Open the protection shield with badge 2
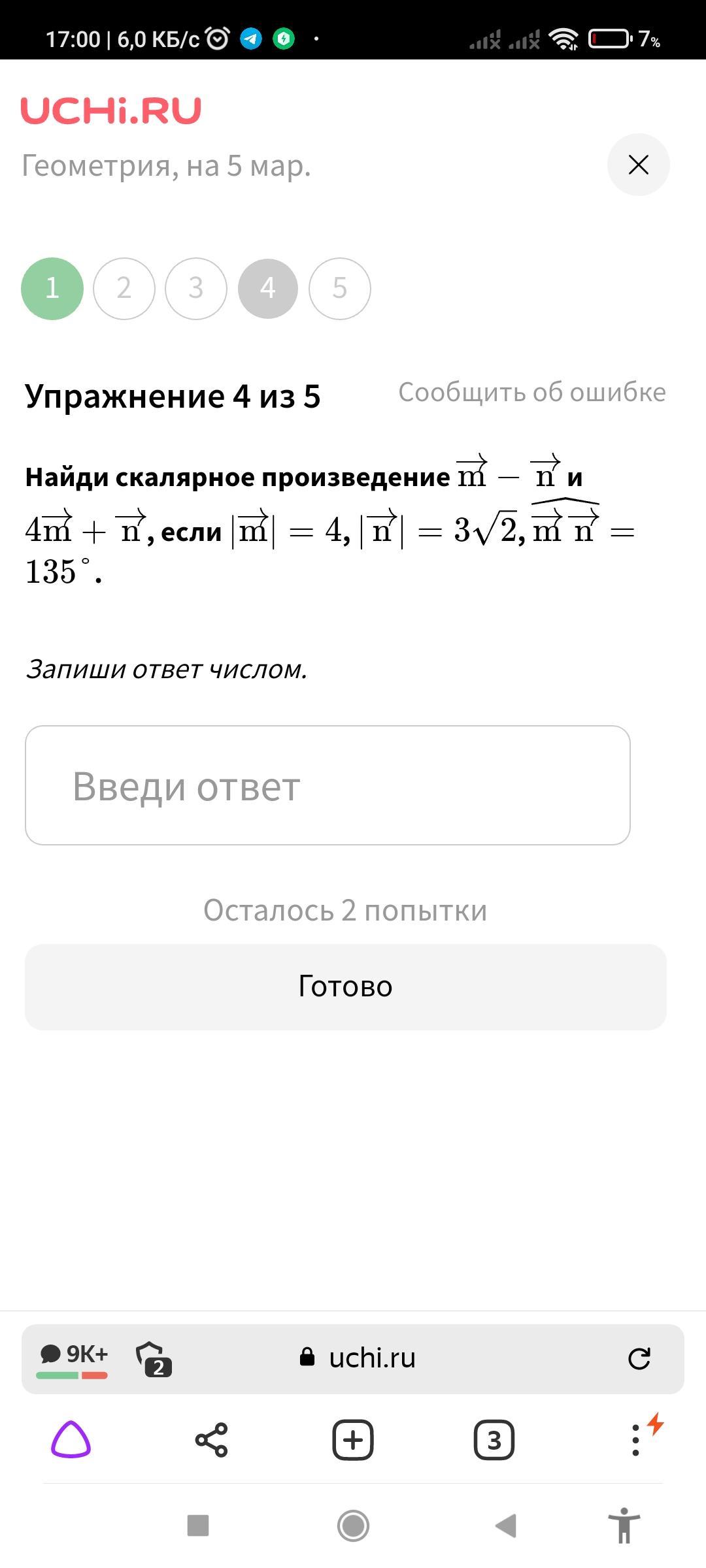The height and width of the screenshot is (1568, 706). pos(153,1359)
